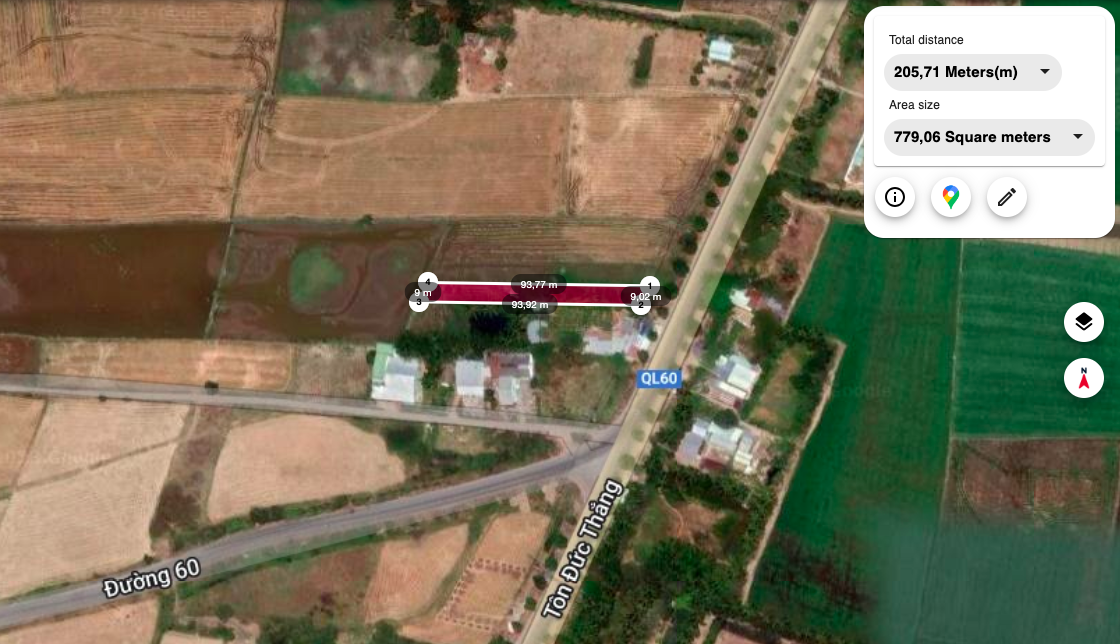Reset map orientation with the compass

tap(1084, 379)
